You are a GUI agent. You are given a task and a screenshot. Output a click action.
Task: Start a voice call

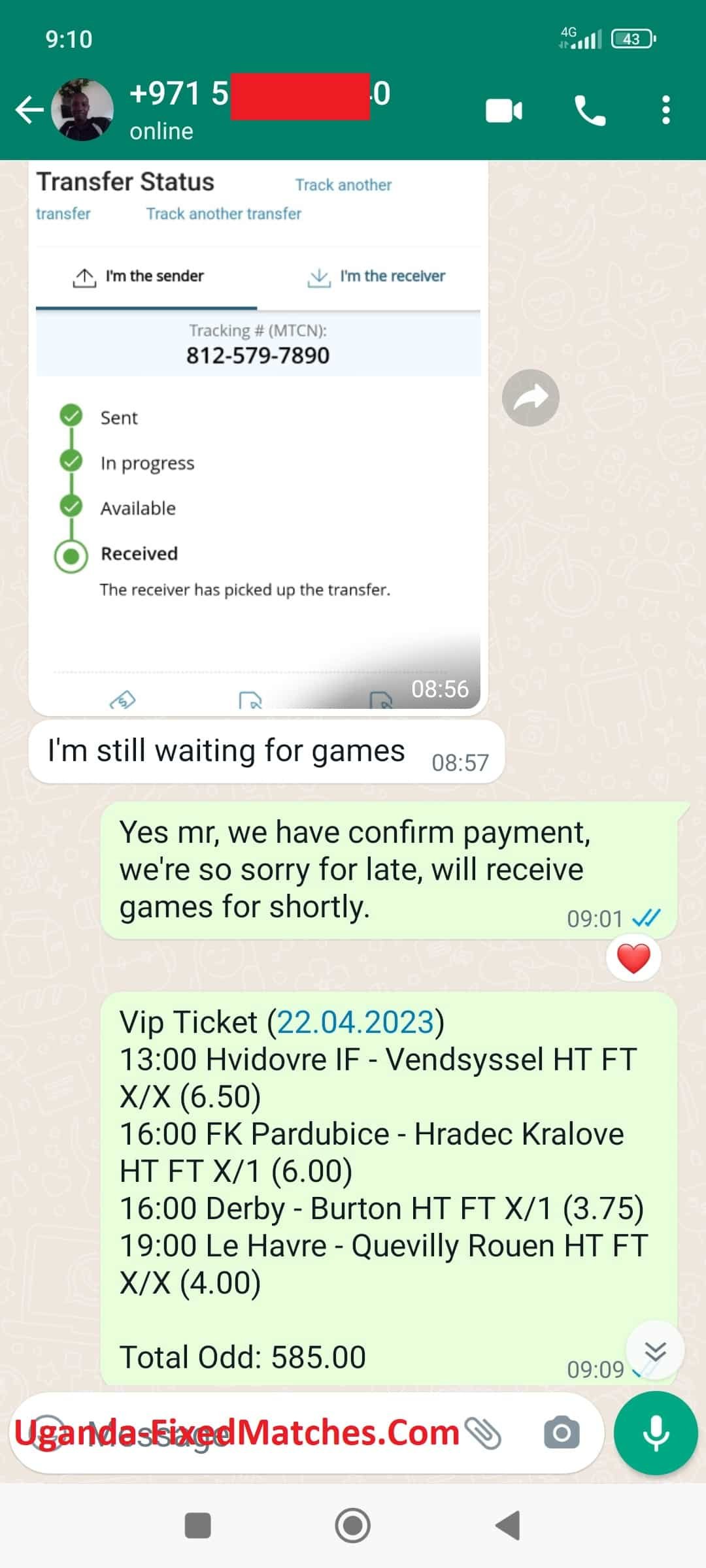[x=590, y=110]
